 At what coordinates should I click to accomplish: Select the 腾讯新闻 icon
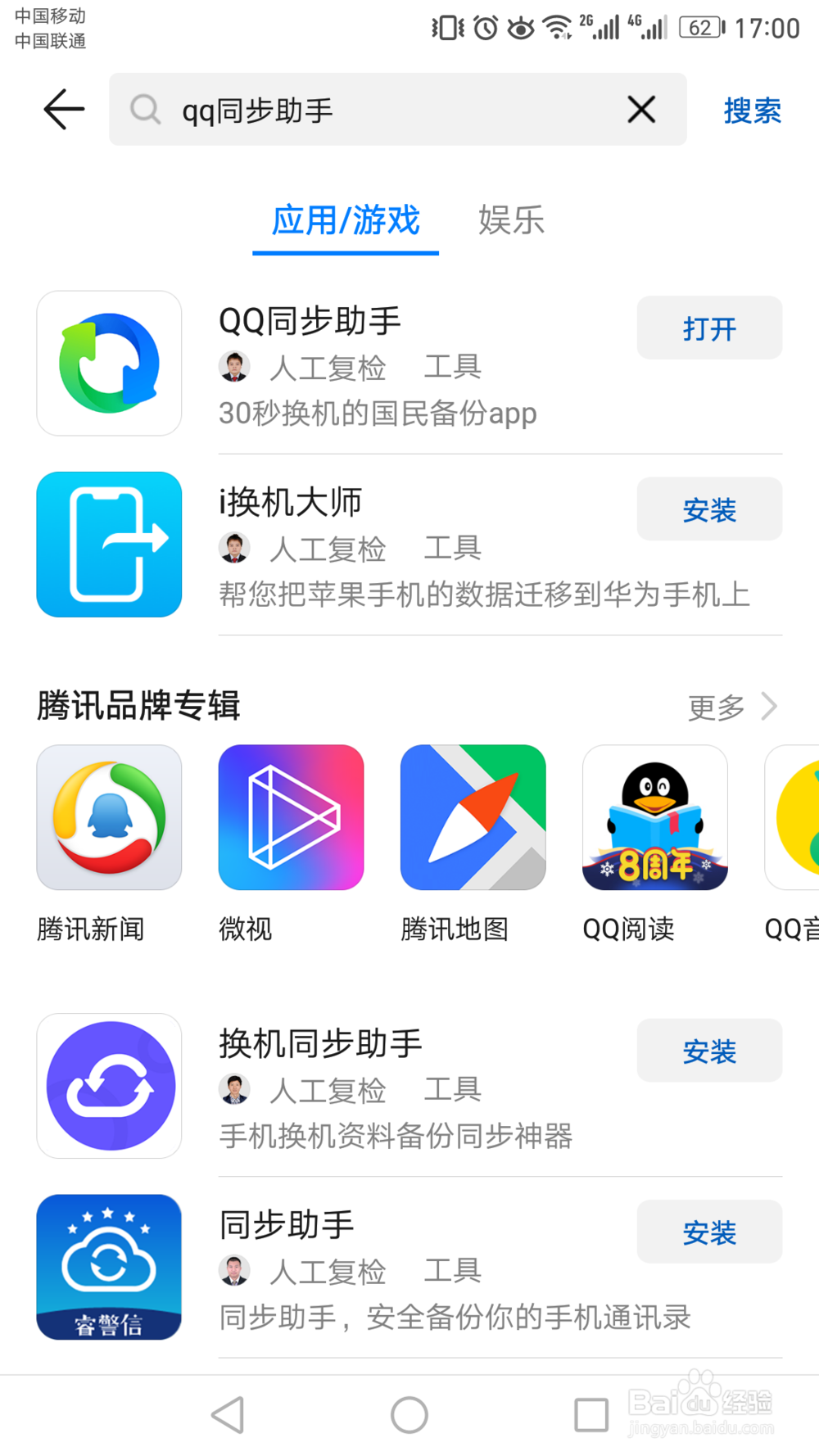pos(109,817)
